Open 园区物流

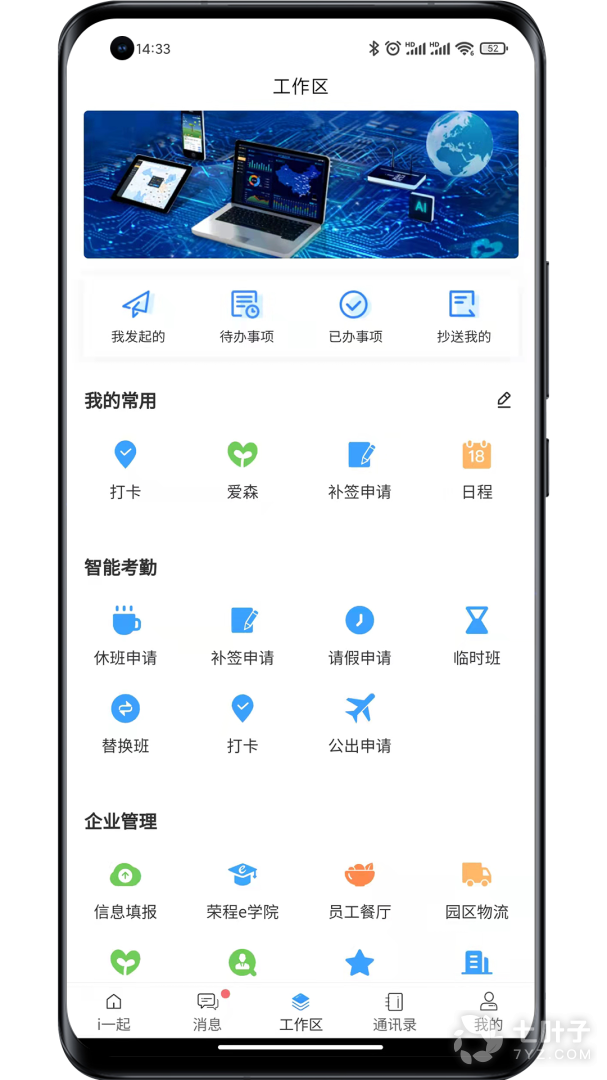coord(477,888)
